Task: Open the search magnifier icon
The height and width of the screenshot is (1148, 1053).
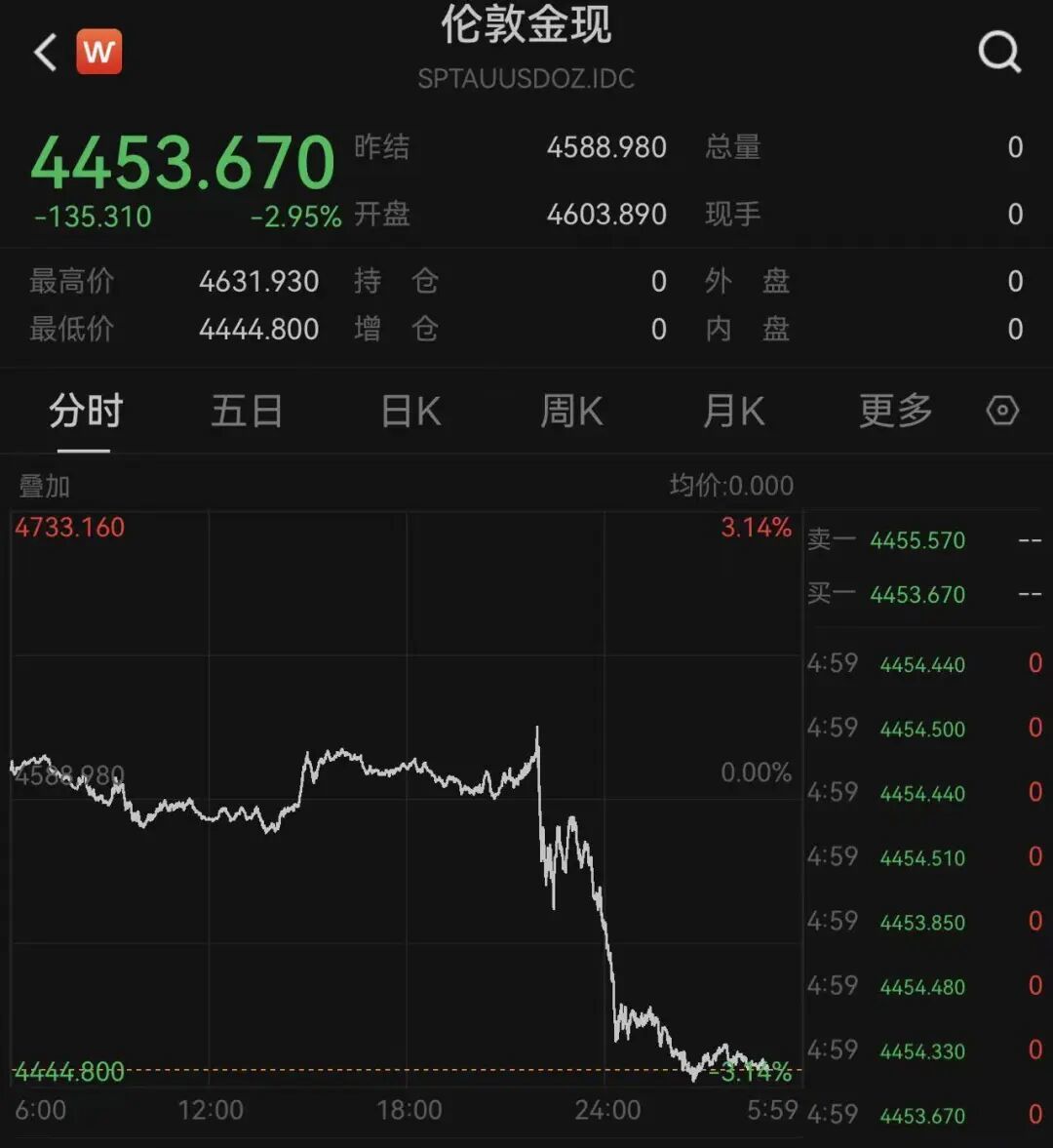Action: 999,52
